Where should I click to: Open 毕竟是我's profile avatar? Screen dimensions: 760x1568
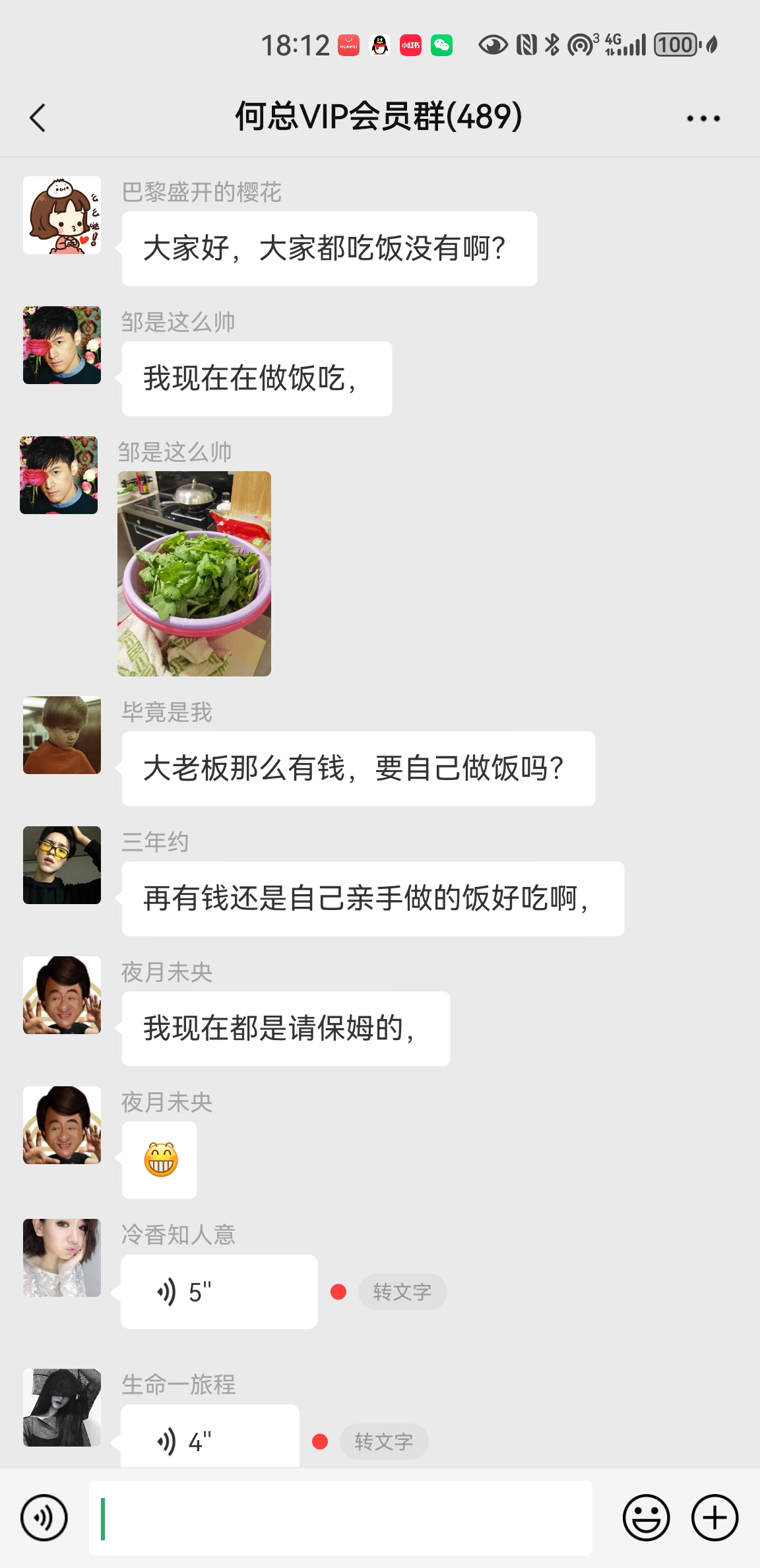[x=62, y=735]
